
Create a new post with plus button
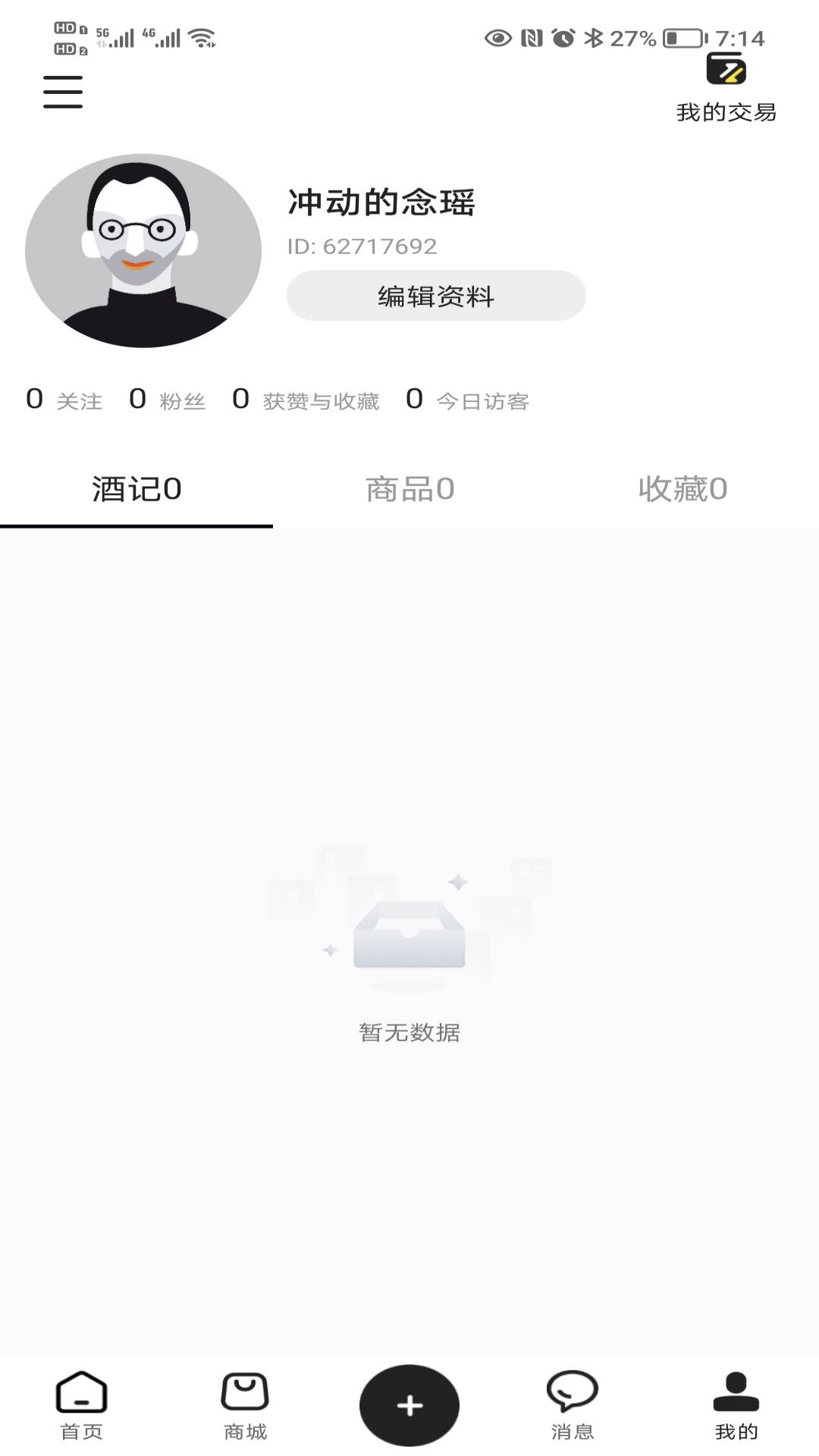point(409,1405)
